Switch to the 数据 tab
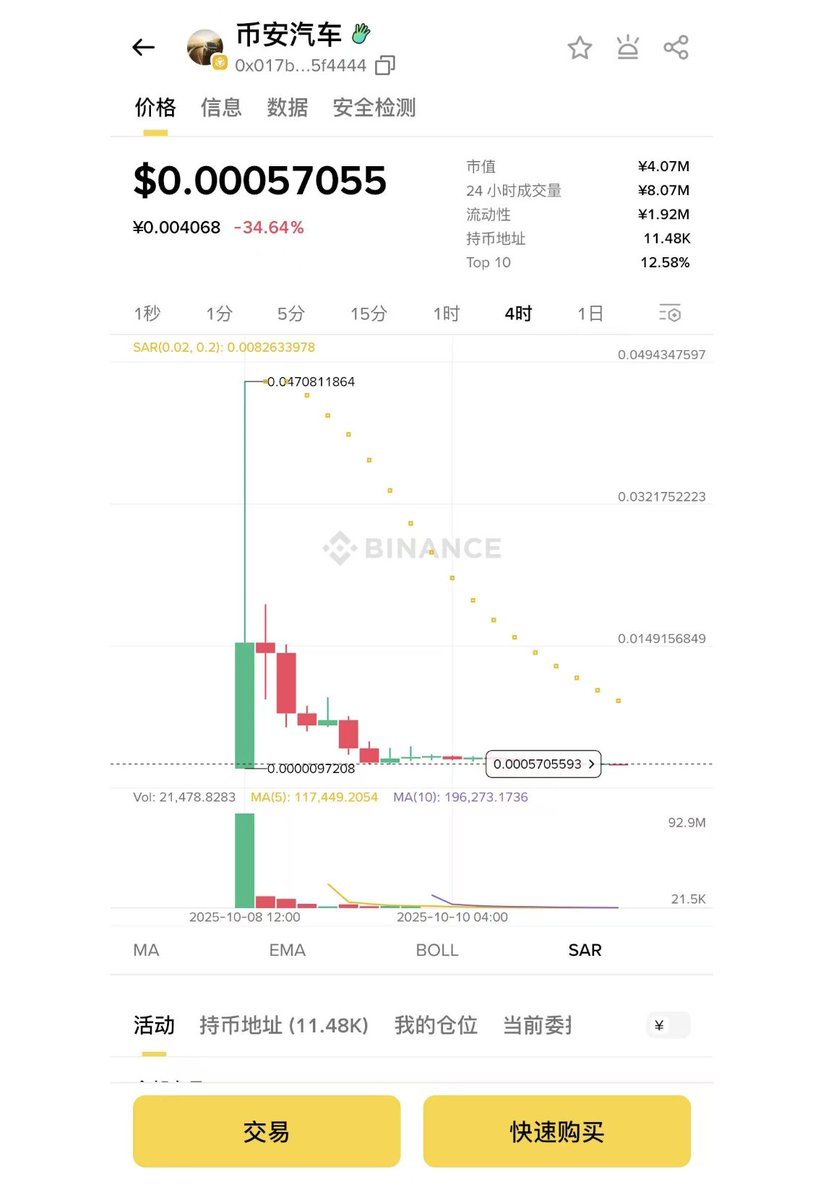818x1200 pixels. (x=287, y=107)
